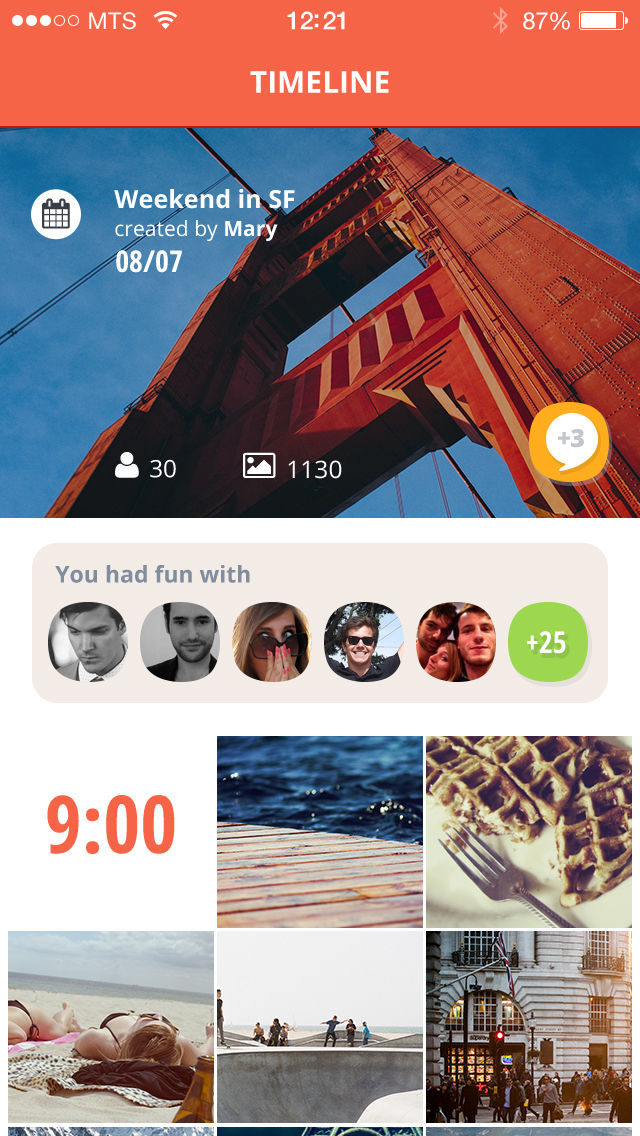View the skateboarders at skatepark photo
640x1136 pixels.
320,1026
